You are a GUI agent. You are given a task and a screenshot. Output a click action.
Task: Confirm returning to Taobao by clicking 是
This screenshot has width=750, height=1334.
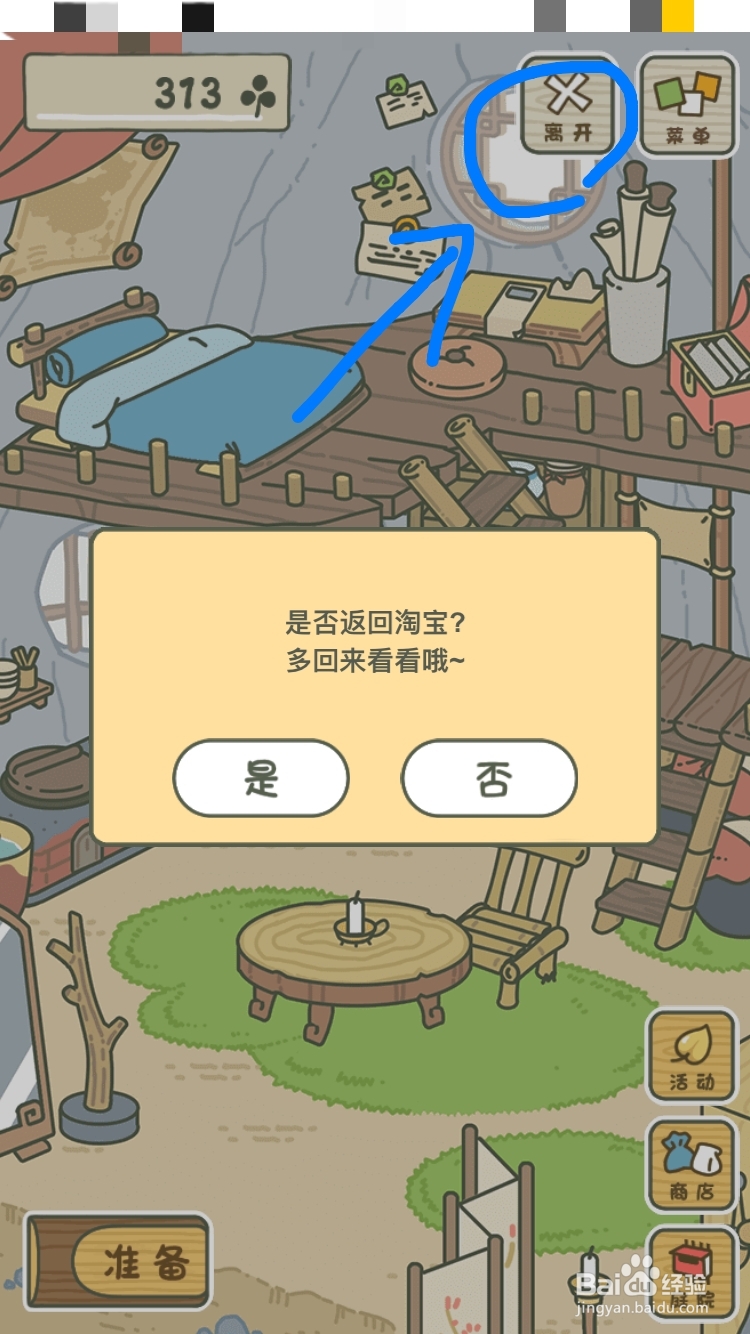[x=260, y=779]
